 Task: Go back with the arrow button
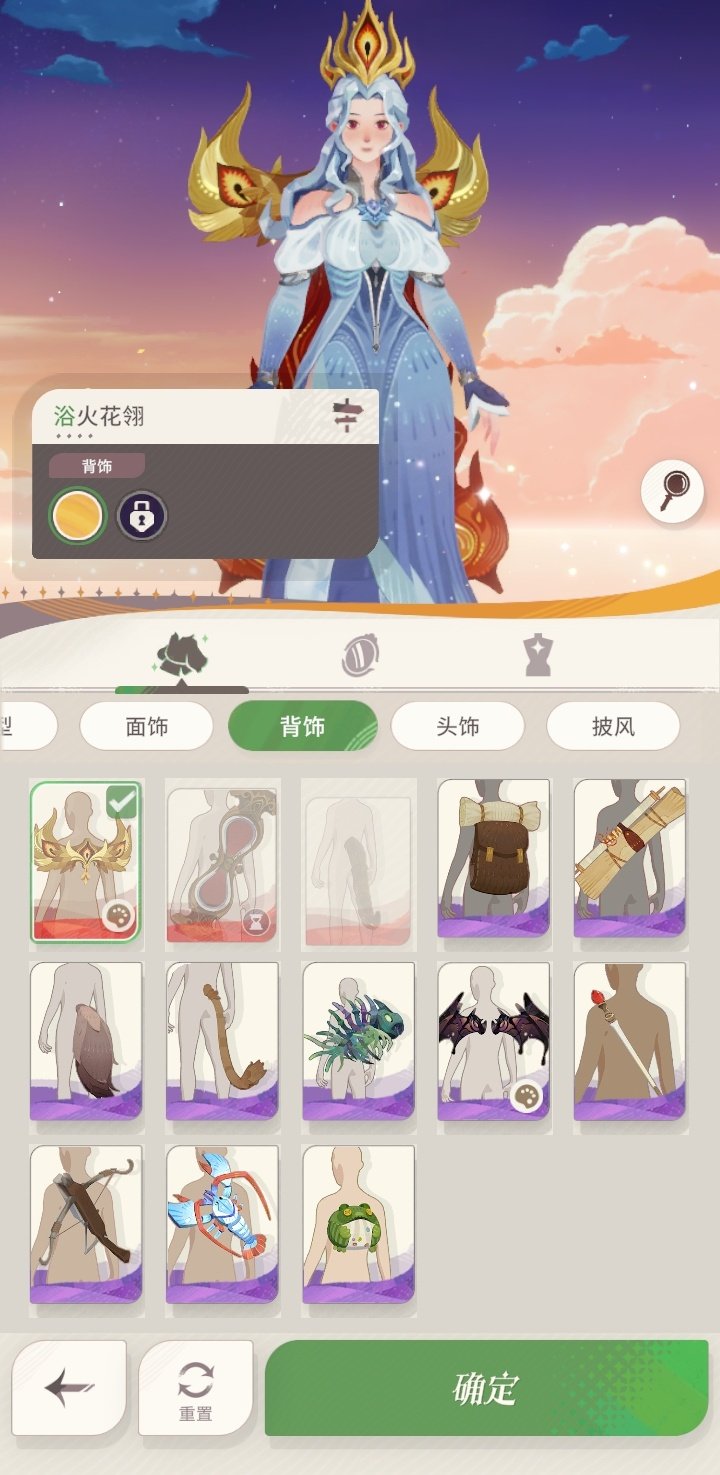[69, 1388]
